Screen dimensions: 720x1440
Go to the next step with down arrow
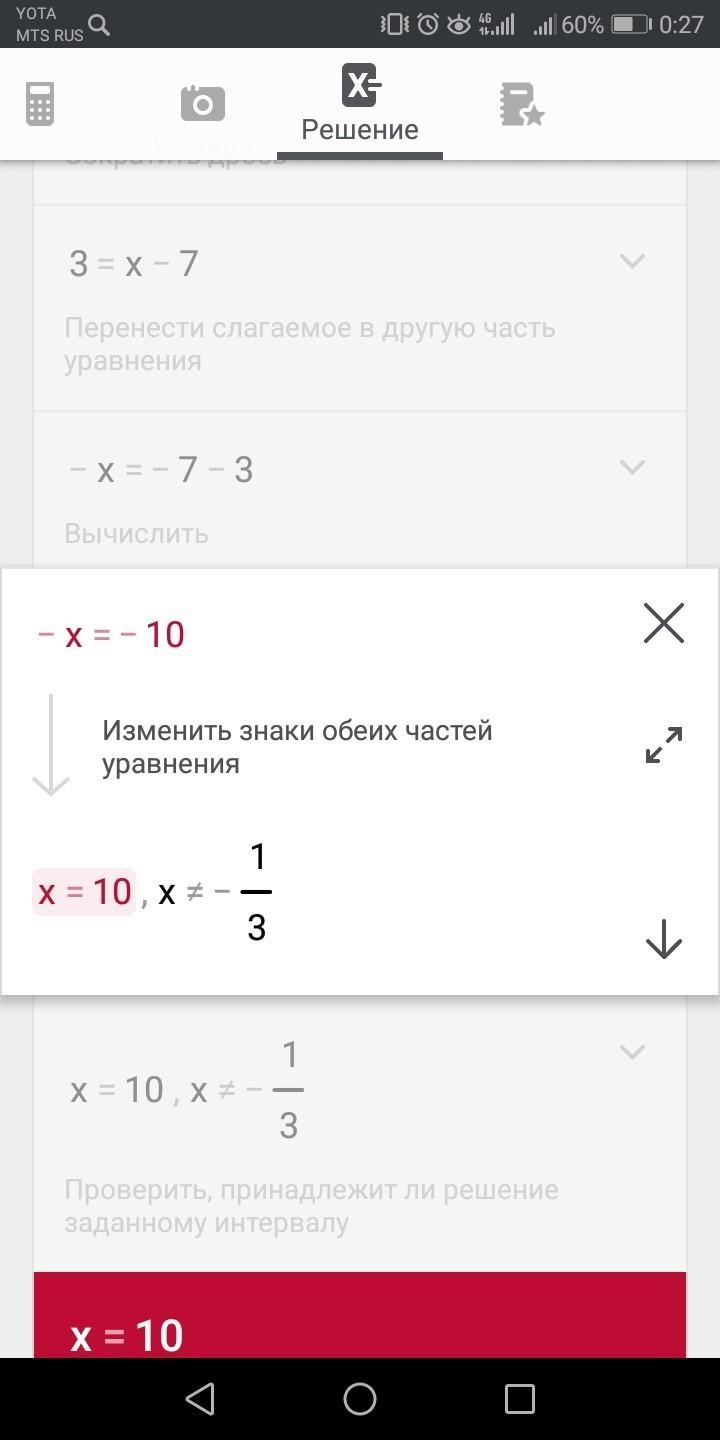[664, 939]
